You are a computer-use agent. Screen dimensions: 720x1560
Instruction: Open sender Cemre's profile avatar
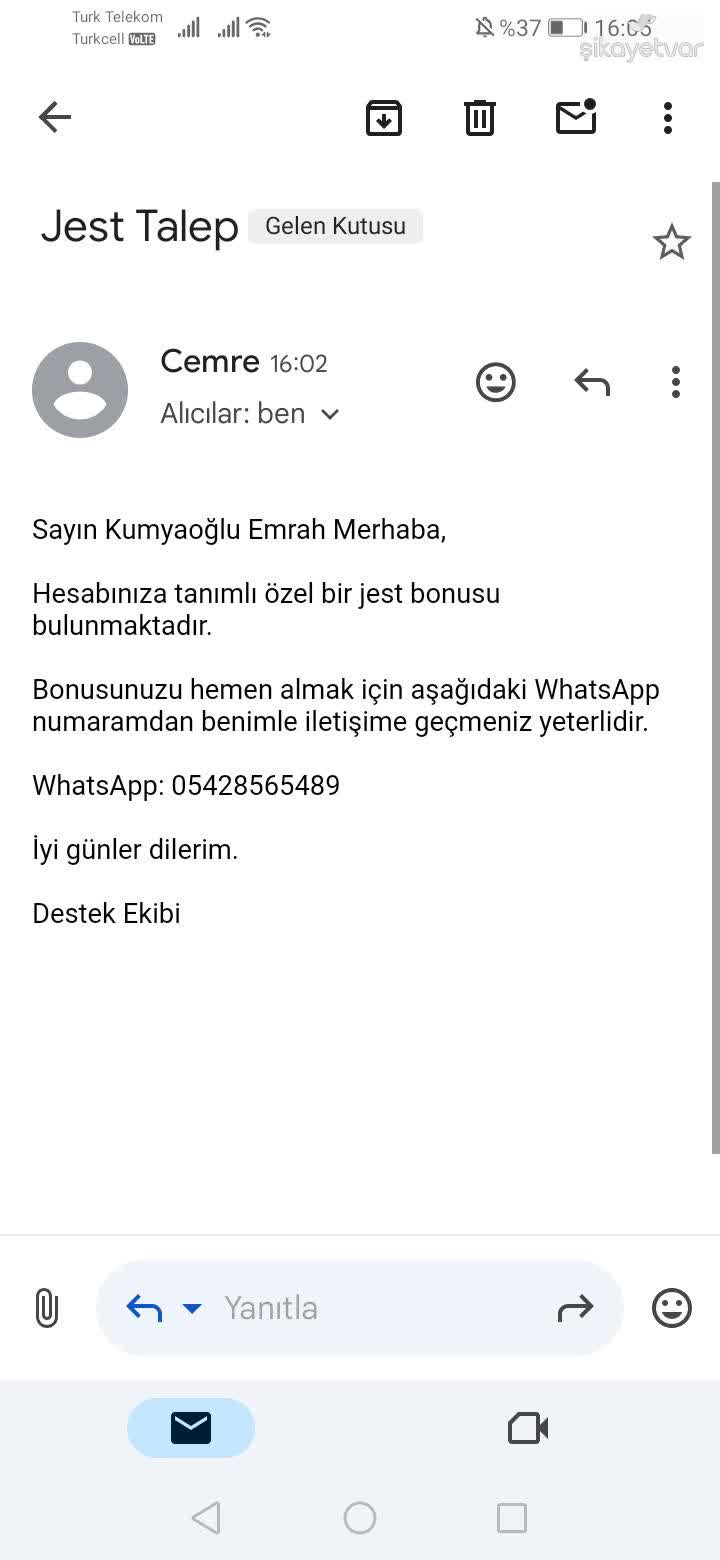[80, 390]
